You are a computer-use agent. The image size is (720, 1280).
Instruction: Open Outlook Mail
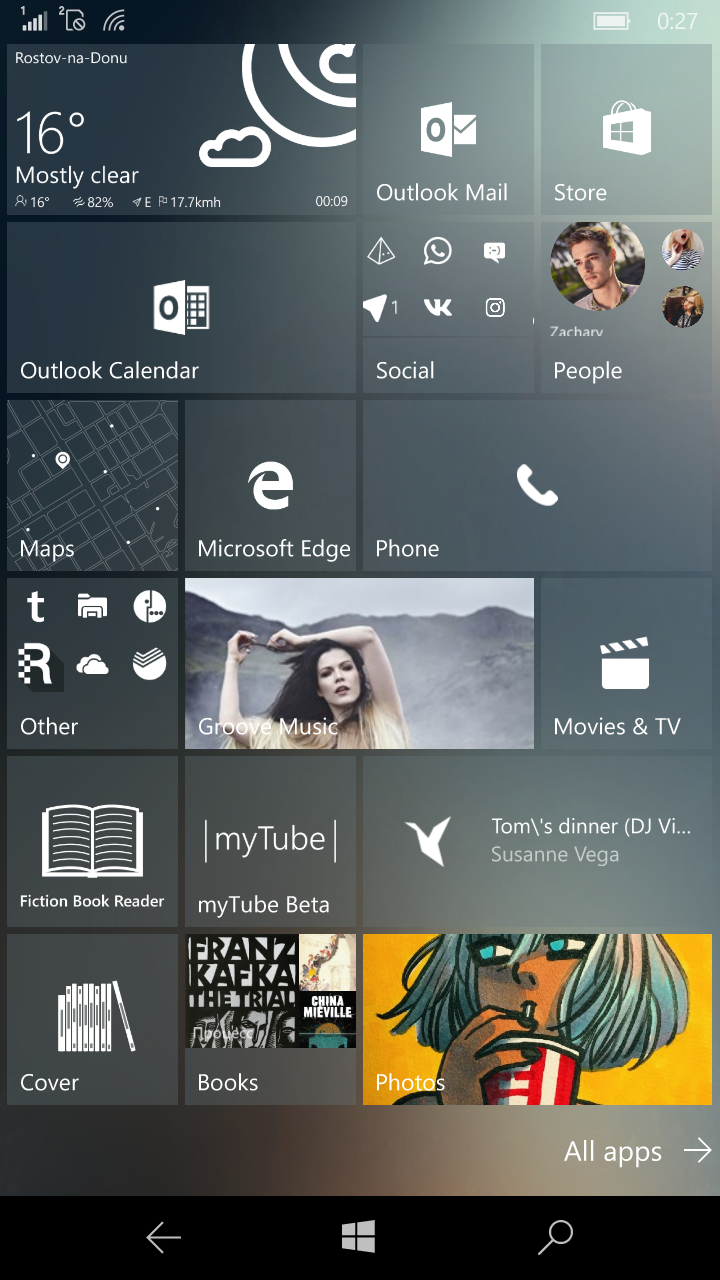pos(448,129)
